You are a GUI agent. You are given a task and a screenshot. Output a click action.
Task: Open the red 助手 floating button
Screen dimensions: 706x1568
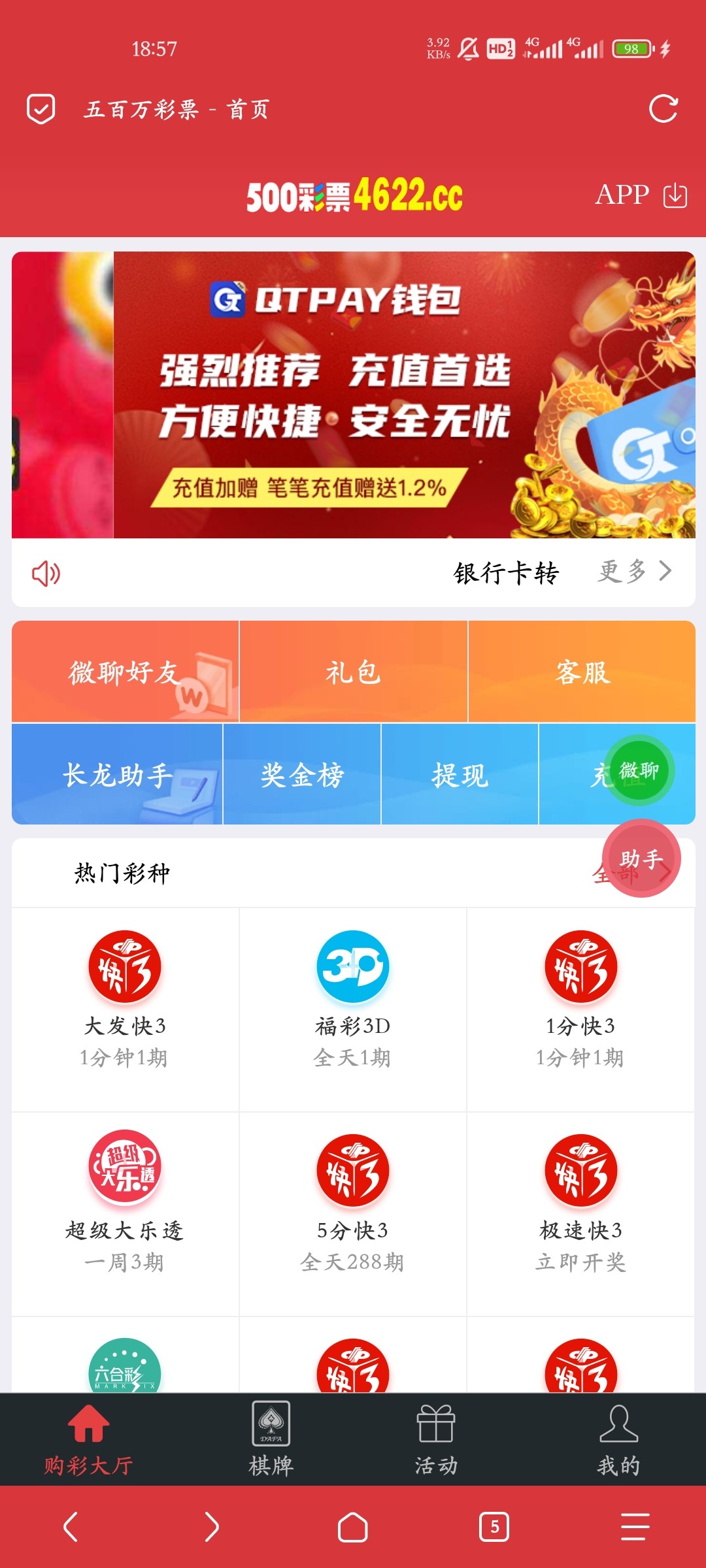641,858
